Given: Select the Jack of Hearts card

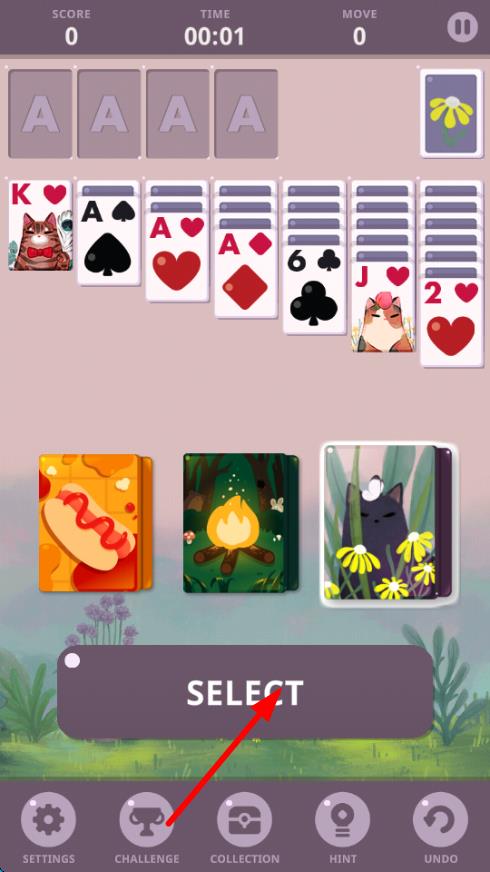Looking at the screenshot, I should 383,306.
